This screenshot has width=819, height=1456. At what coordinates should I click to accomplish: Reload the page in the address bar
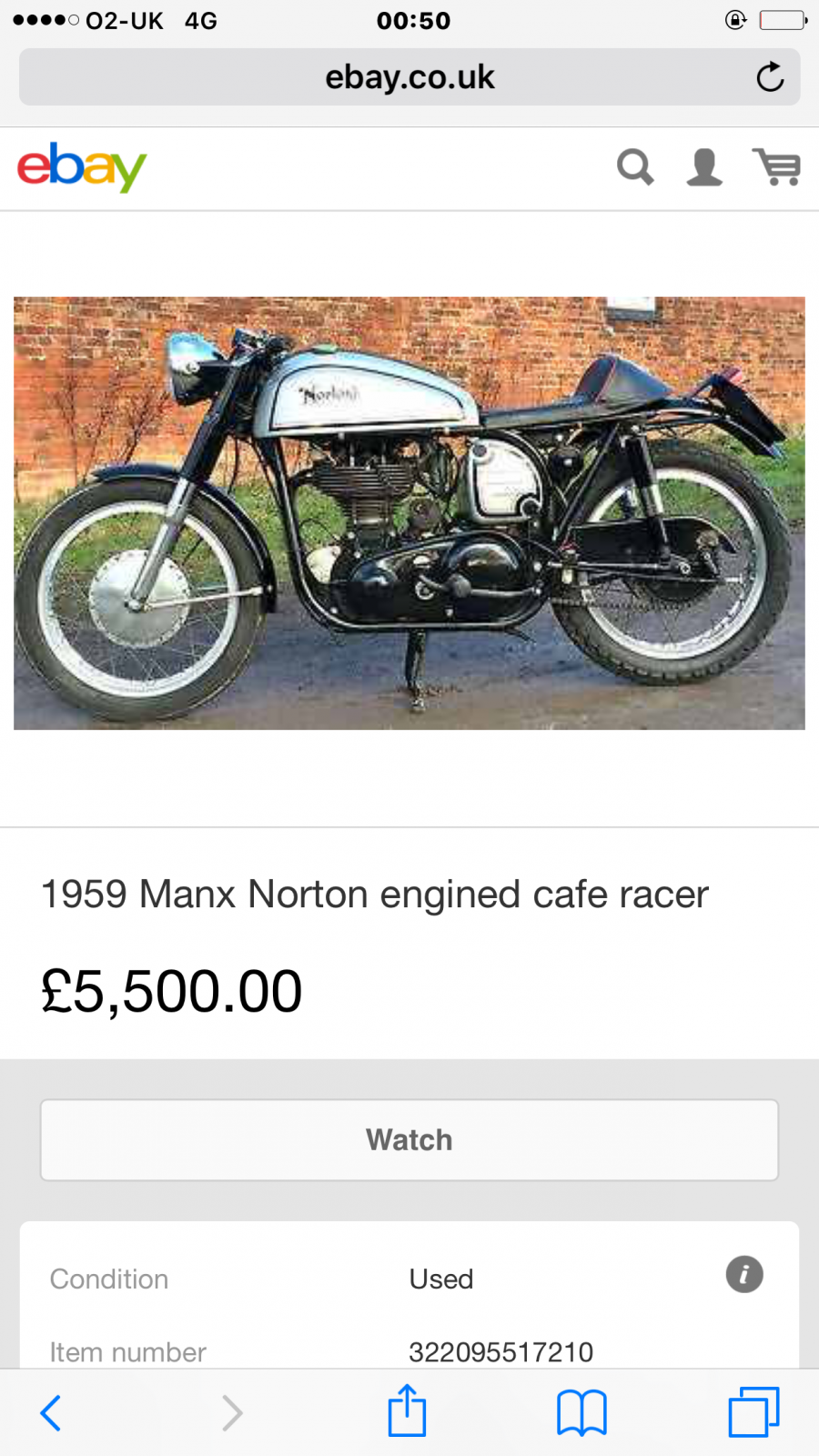click(x=770, y=77)
